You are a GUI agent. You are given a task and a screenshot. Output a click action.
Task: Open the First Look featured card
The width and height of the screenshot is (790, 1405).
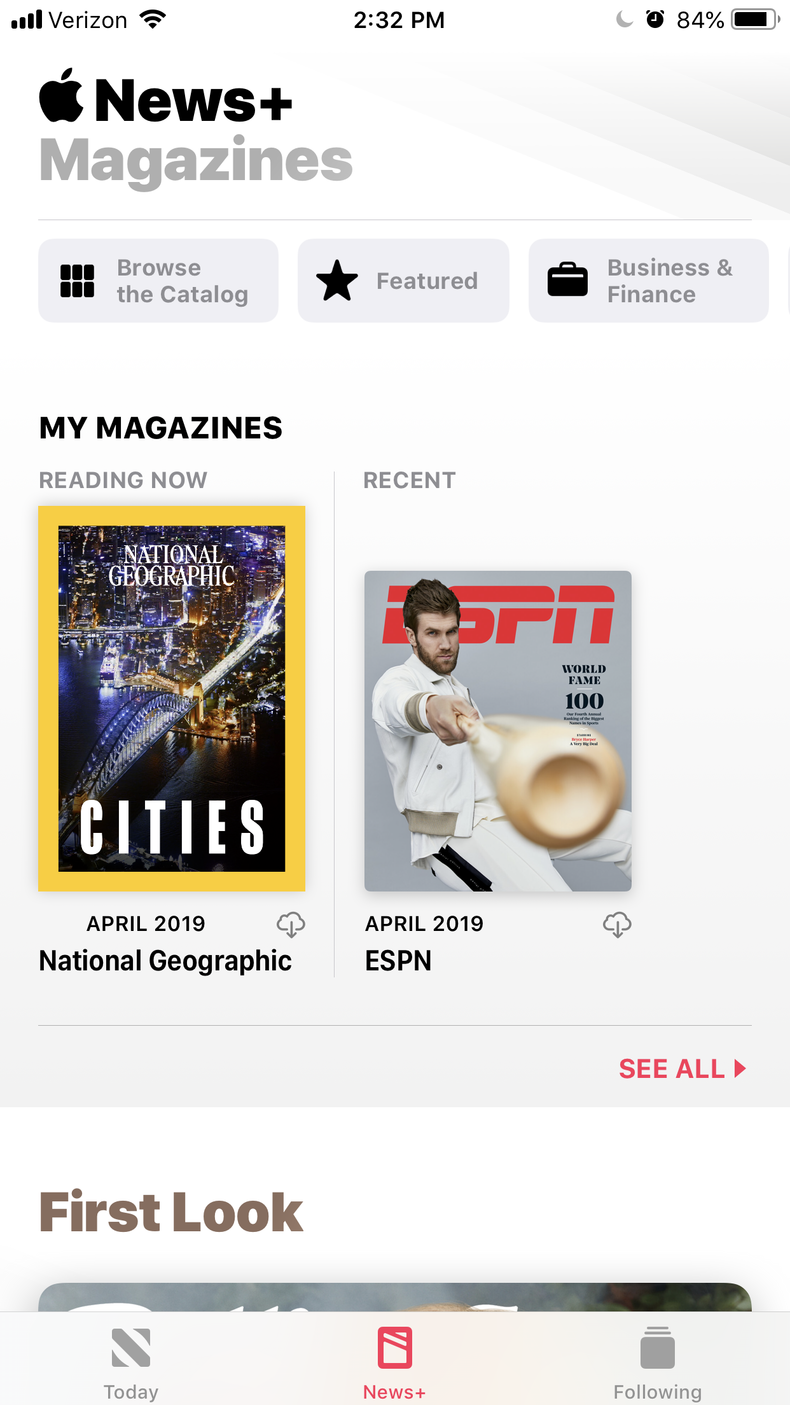[394, 1296]
